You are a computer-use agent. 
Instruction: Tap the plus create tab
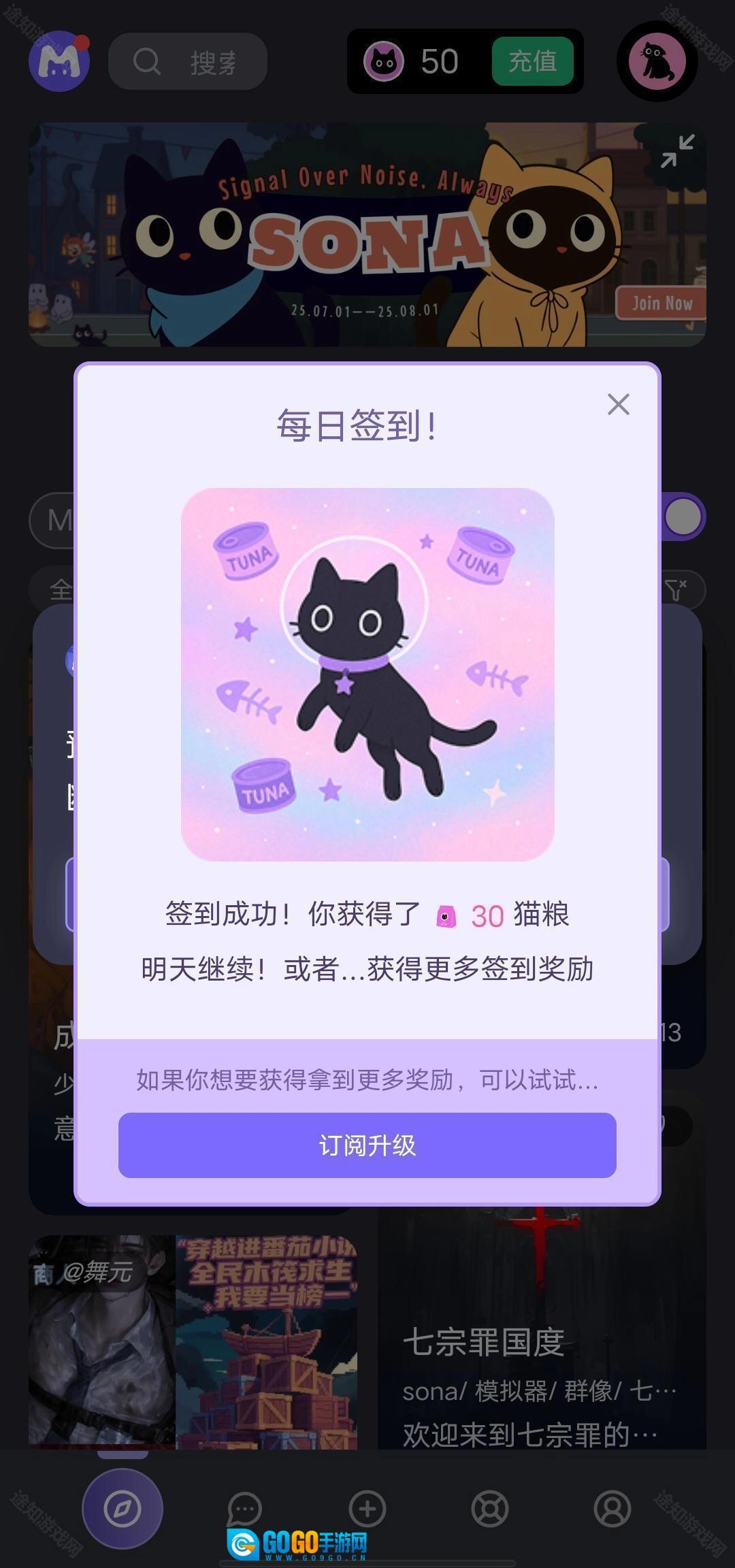[x=367, y=1508]
